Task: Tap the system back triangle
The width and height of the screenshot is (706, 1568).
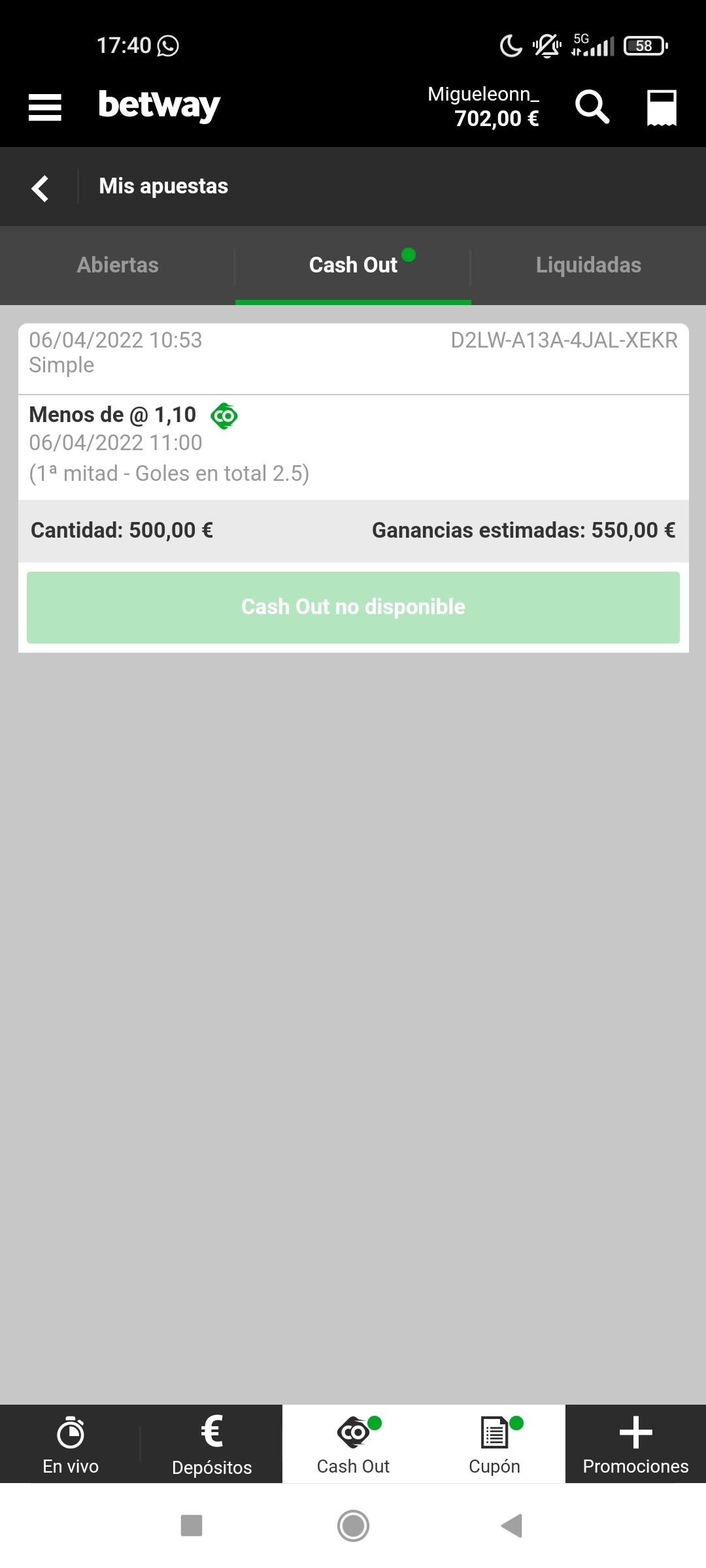Action: 512,1526
